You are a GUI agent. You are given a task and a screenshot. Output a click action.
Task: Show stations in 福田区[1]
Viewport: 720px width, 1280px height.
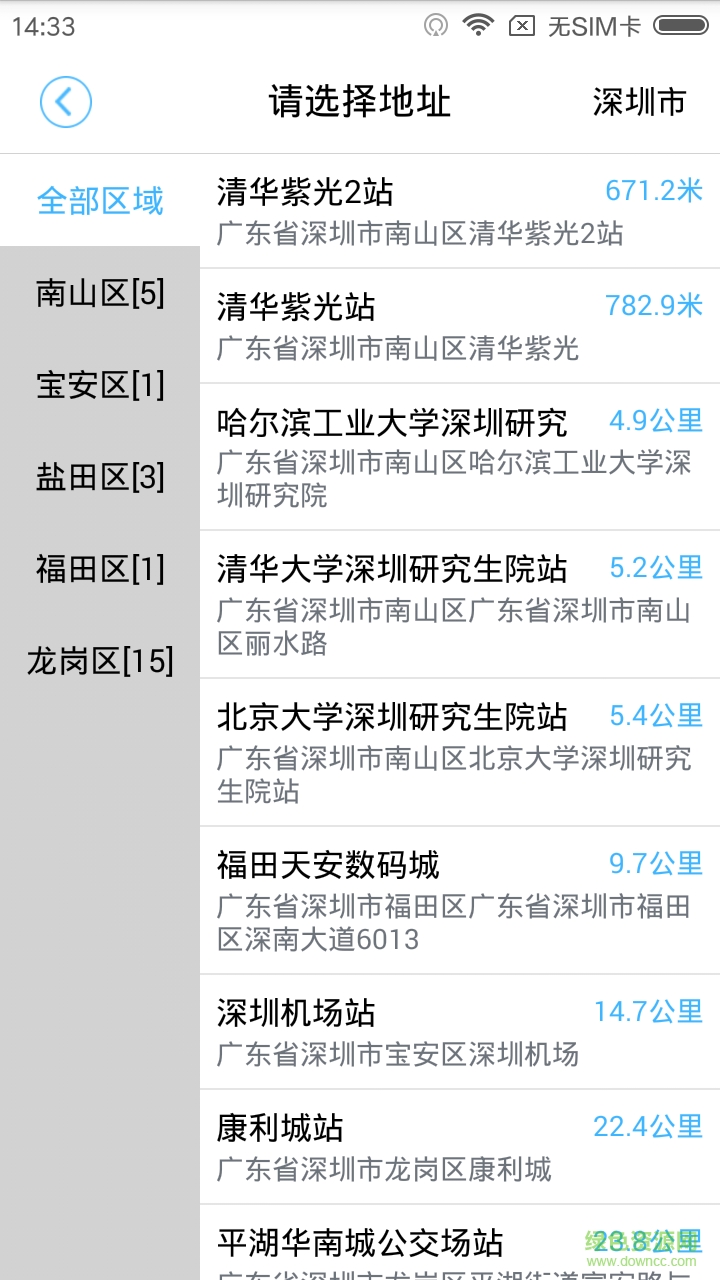[100, 569]
